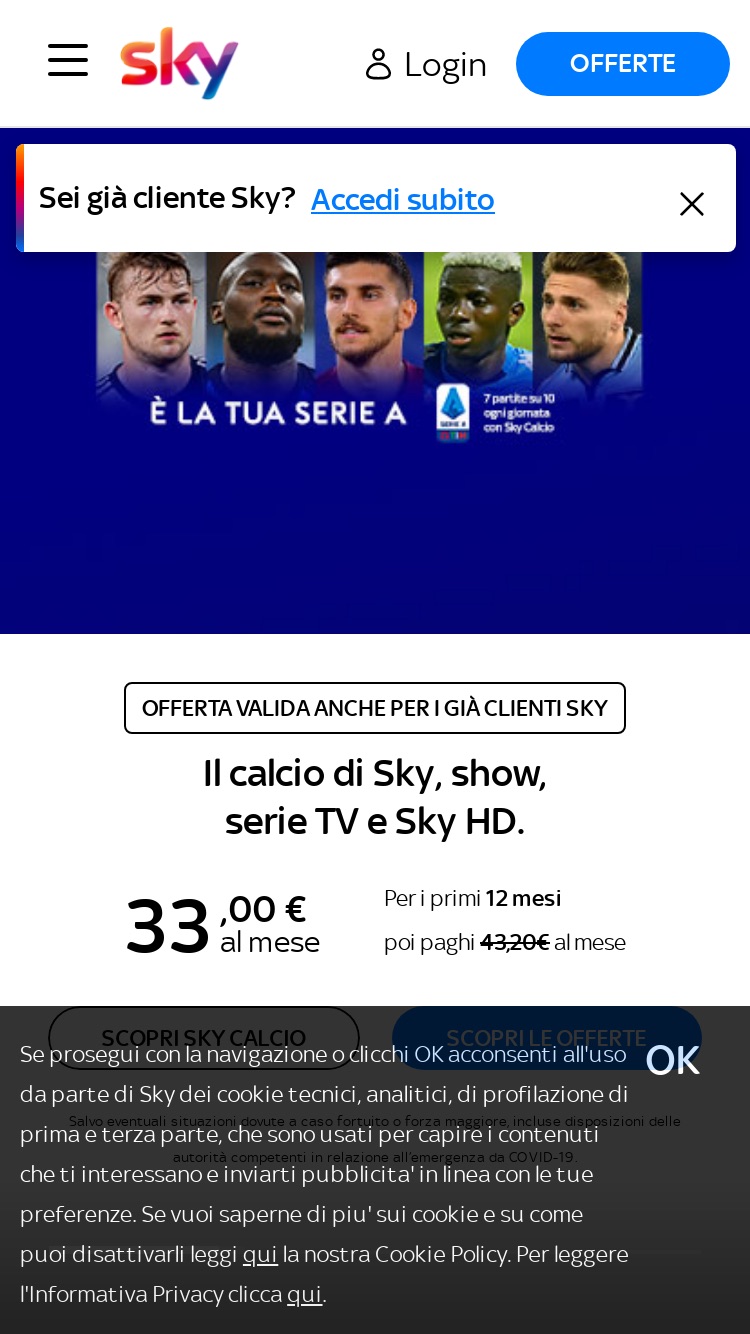Open the OFFERTE button

623,64
